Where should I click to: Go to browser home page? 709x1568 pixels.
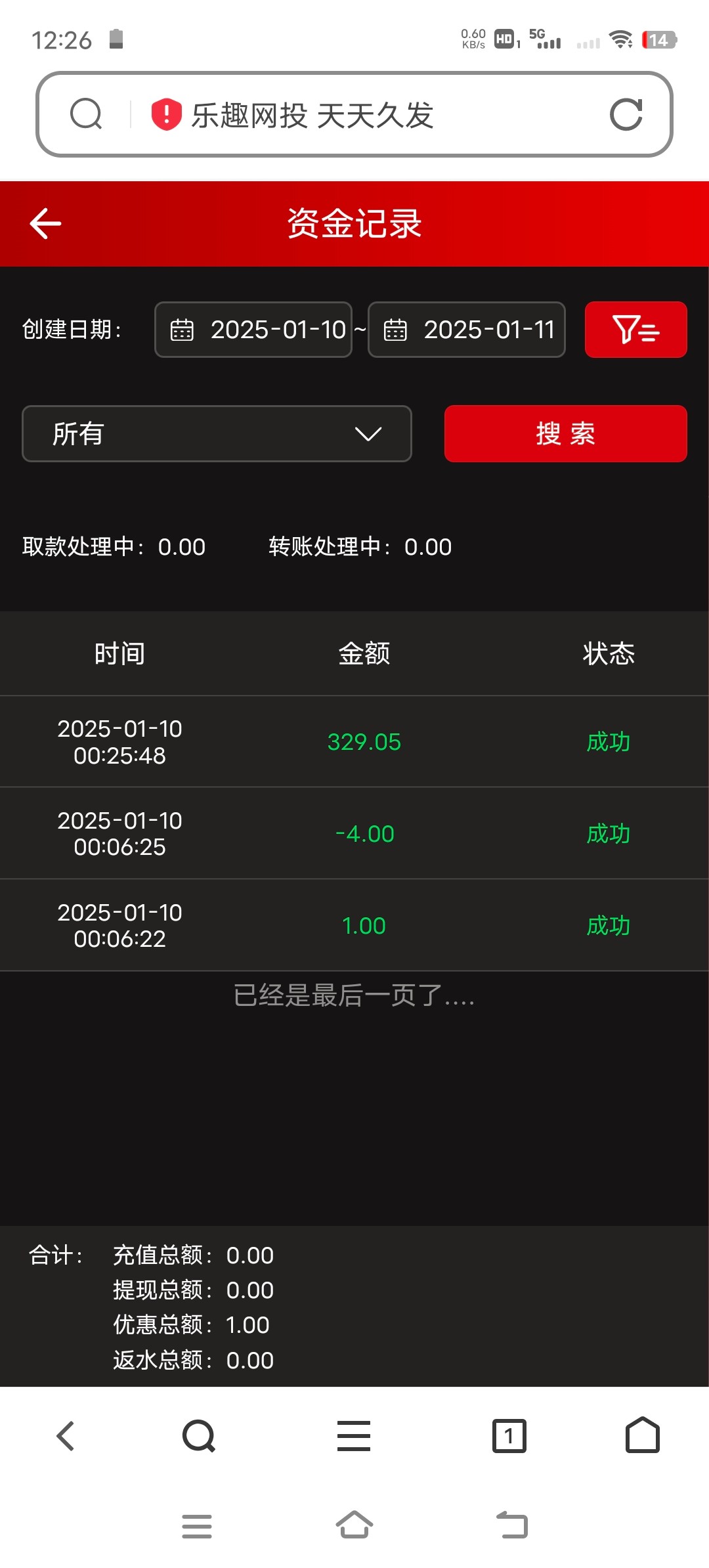click(x=642, y=1436)
